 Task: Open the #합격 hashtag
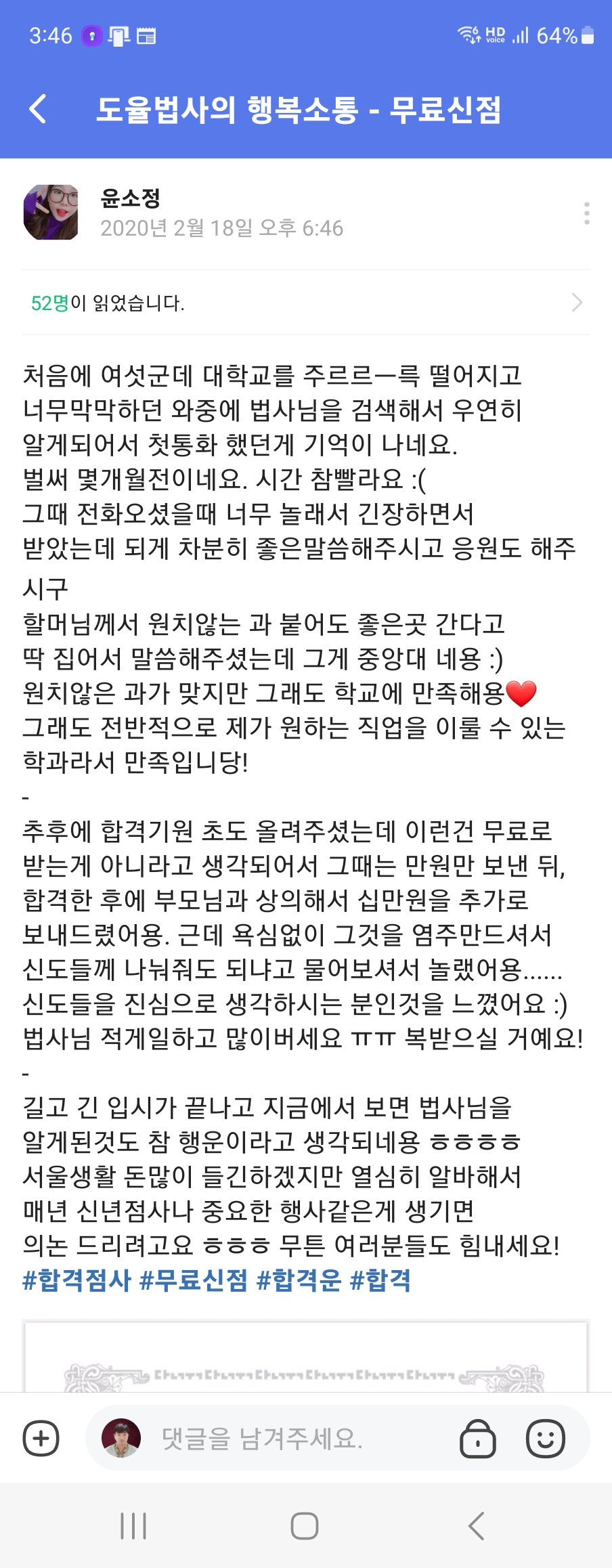click(380, 1280)
